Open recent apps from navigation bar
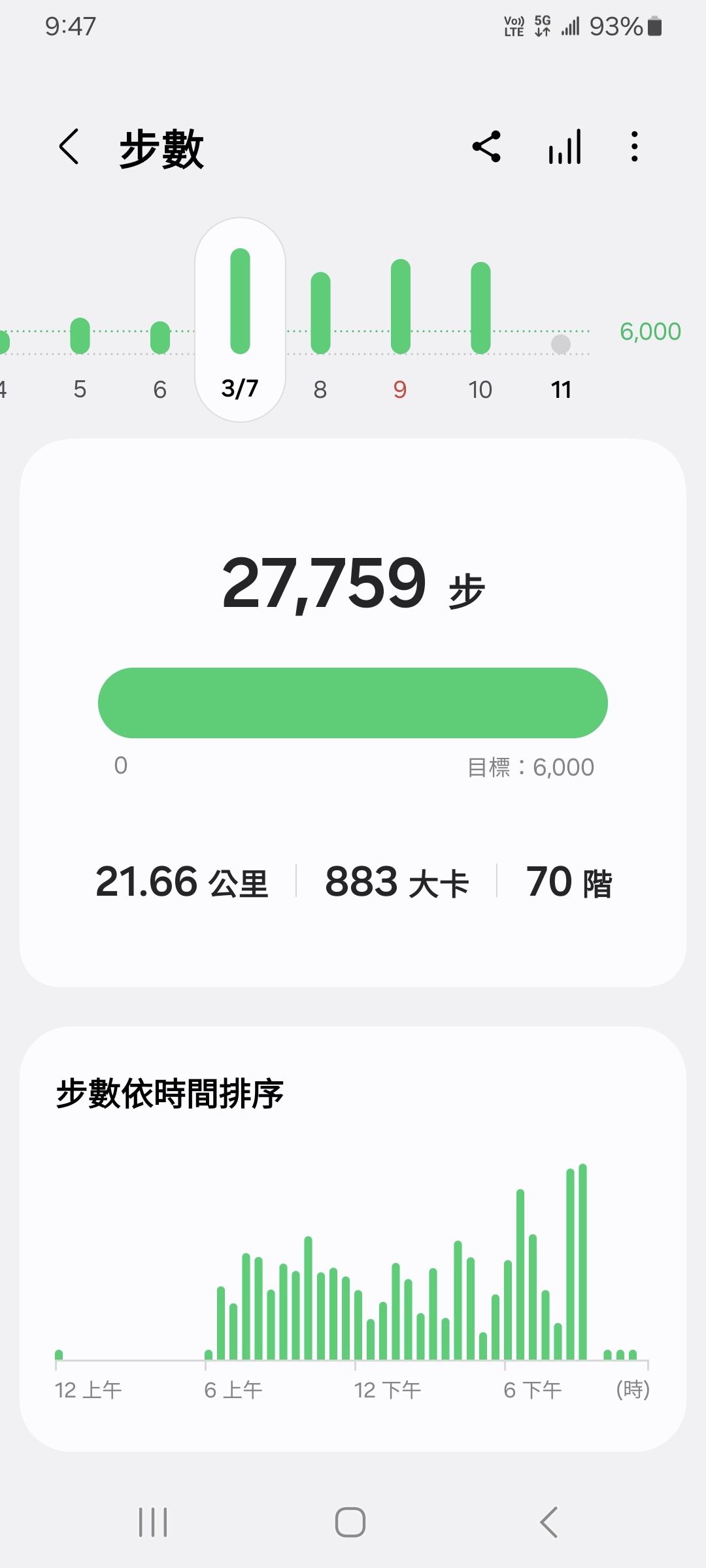 153,1522
